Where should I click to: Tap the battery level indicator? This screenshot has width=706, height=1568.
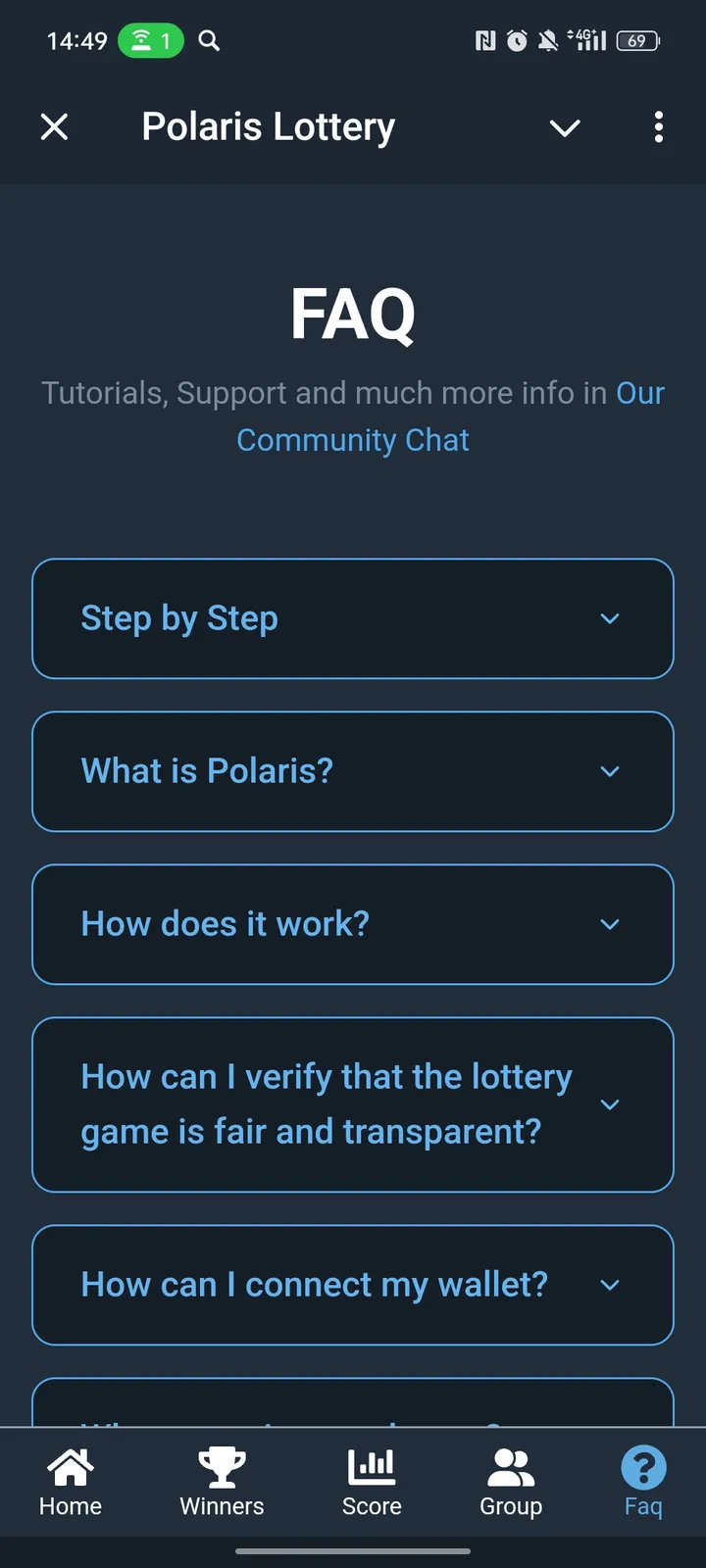tap(638, 40)
